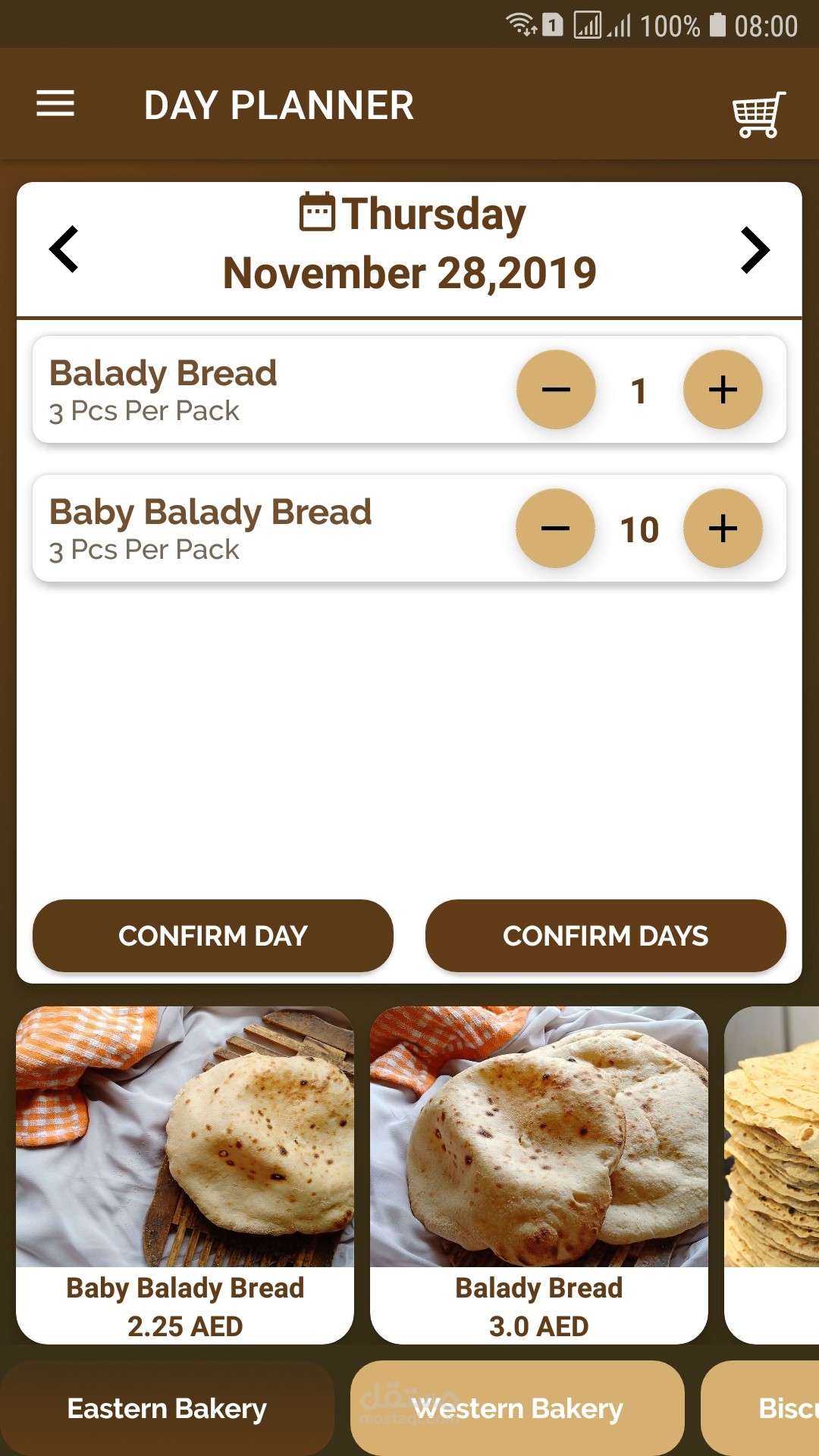Switch to the Eastern Bakery category
Screen dimensions: 819x1456
tap(167, 1408)
